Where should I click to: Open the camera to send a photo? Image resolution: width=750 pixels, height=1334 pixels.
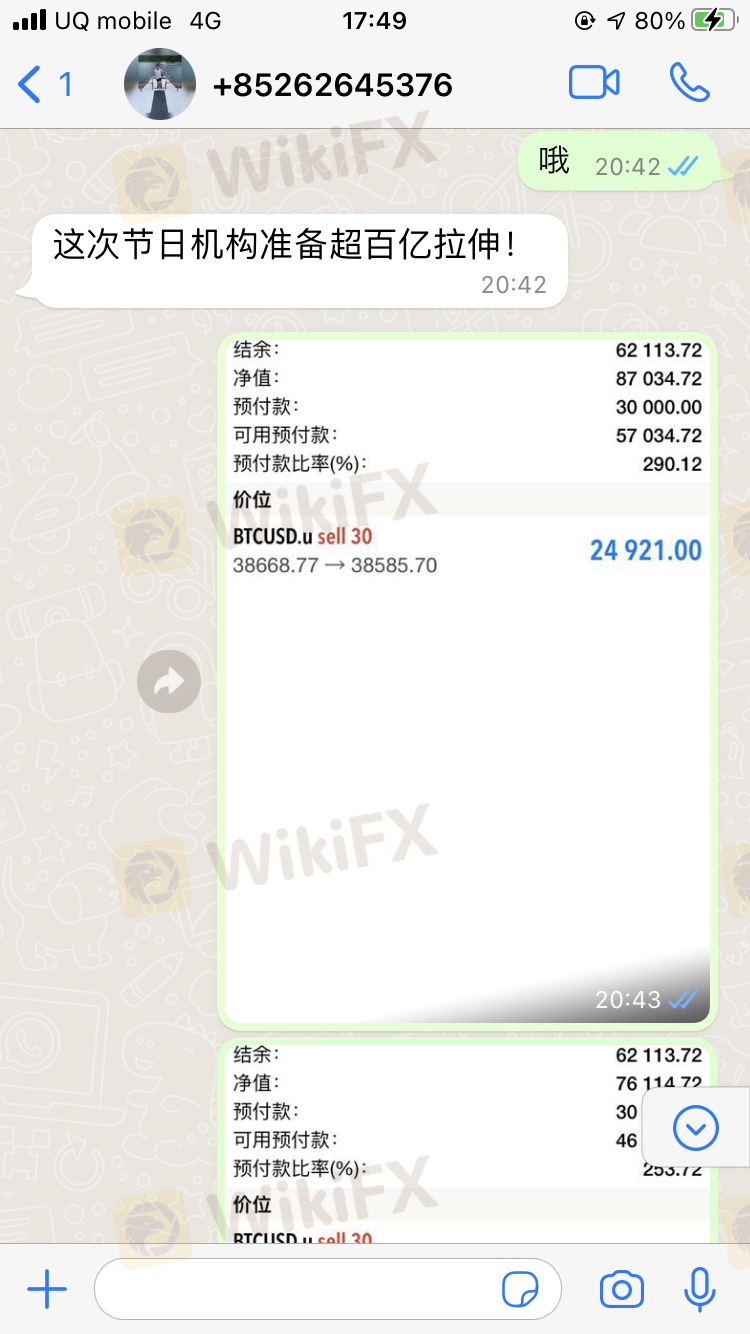coord(621,1291)
